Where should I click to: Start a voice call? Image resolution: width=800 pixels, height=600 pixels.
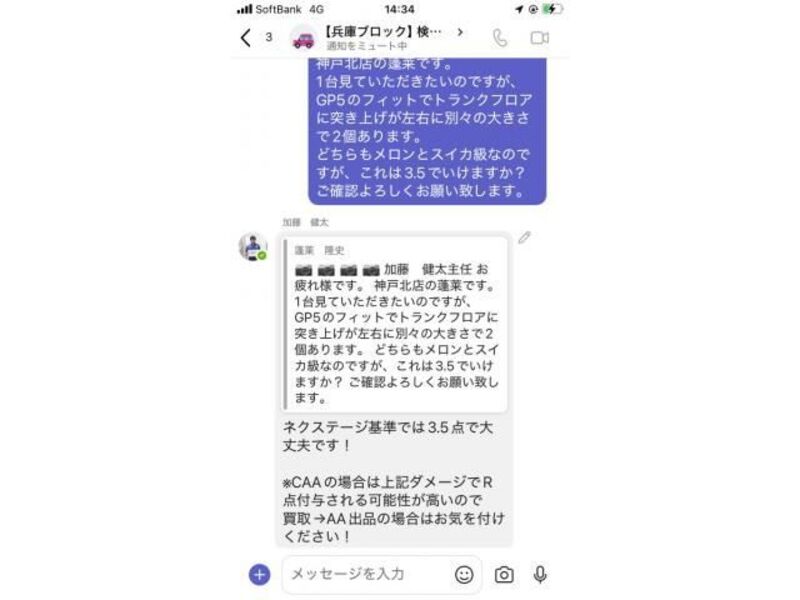pyautogui.click(x=500, y=38)
